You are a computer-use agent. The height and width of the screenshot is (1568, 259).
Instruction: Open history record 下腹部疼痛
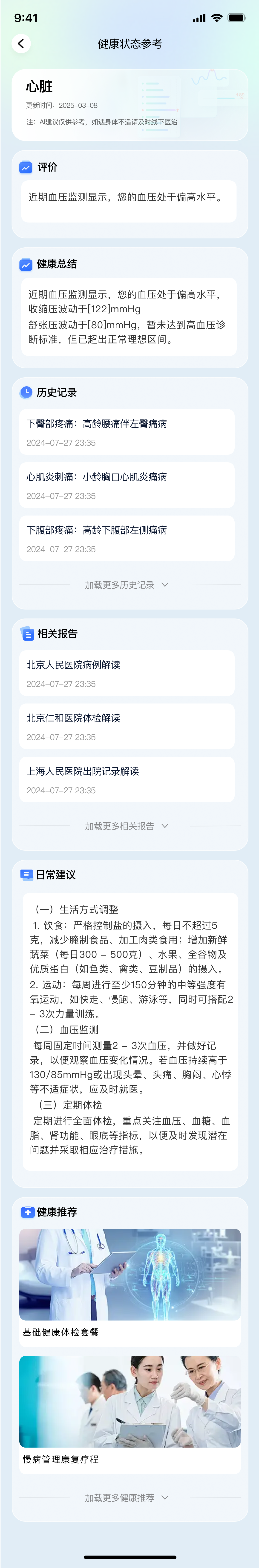pyautogui.click(x=127, y=538)
